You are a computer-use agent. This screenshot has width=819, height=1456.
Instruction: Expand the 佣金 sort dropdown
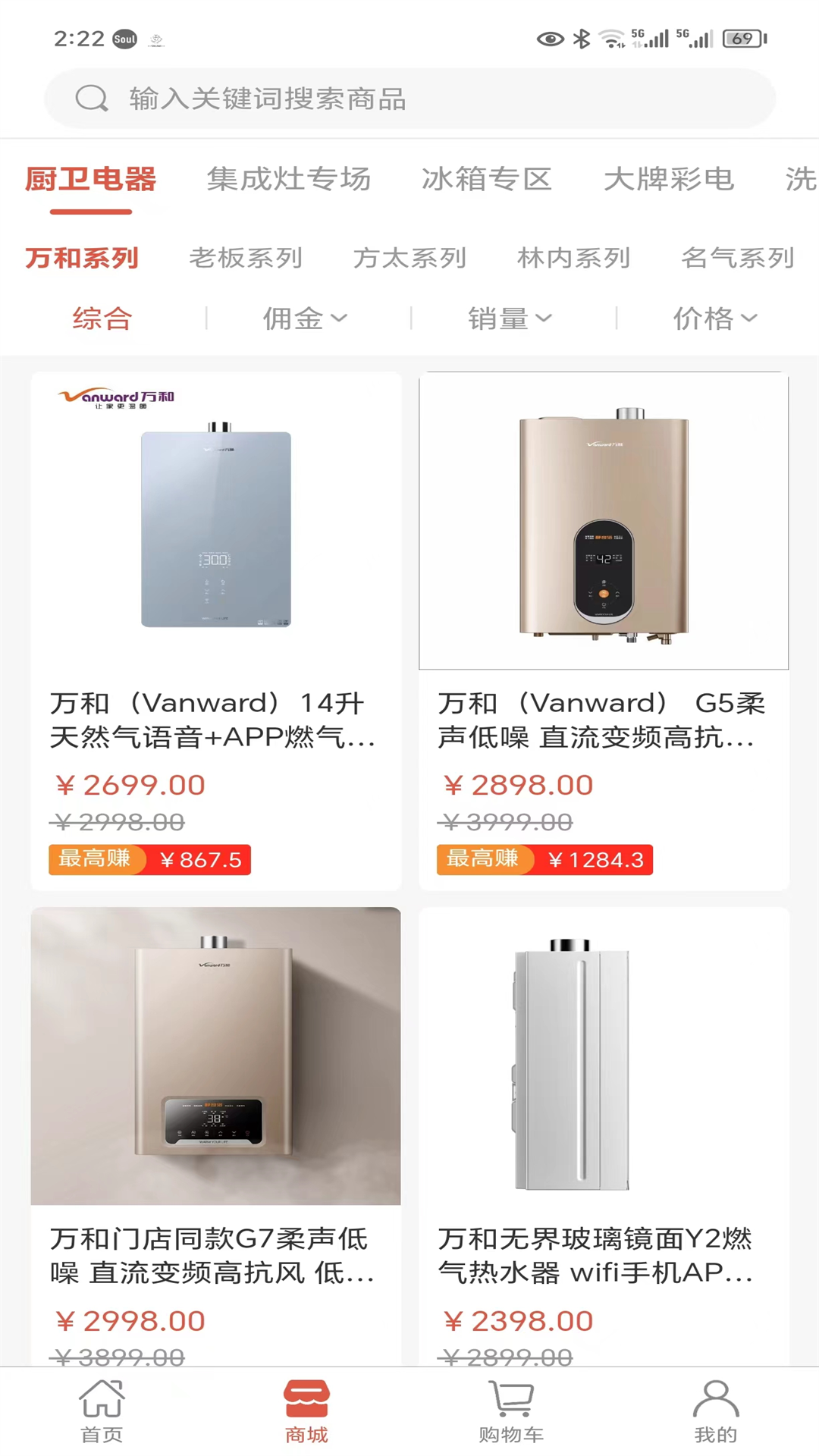pos(305,318)
